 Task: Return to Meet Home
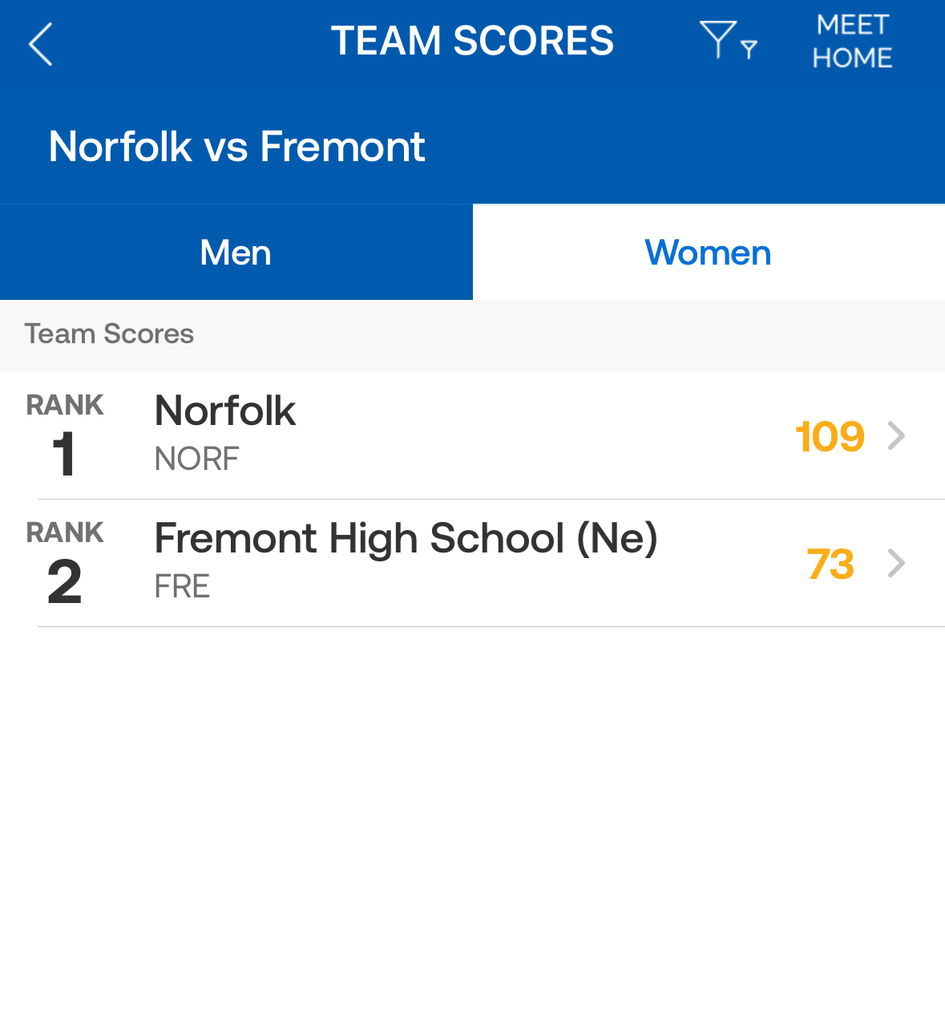coord(852,42)
